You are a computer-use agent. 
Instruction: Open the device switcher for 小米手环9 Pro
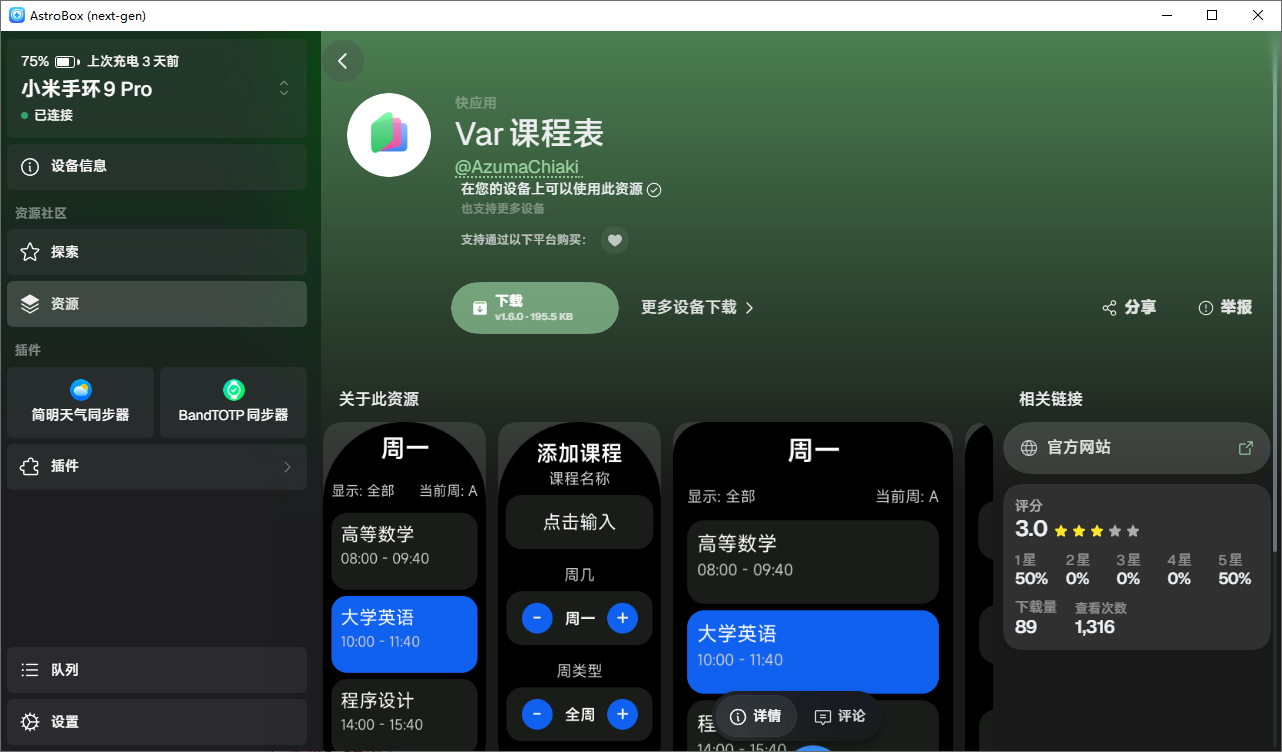(157, 88)
